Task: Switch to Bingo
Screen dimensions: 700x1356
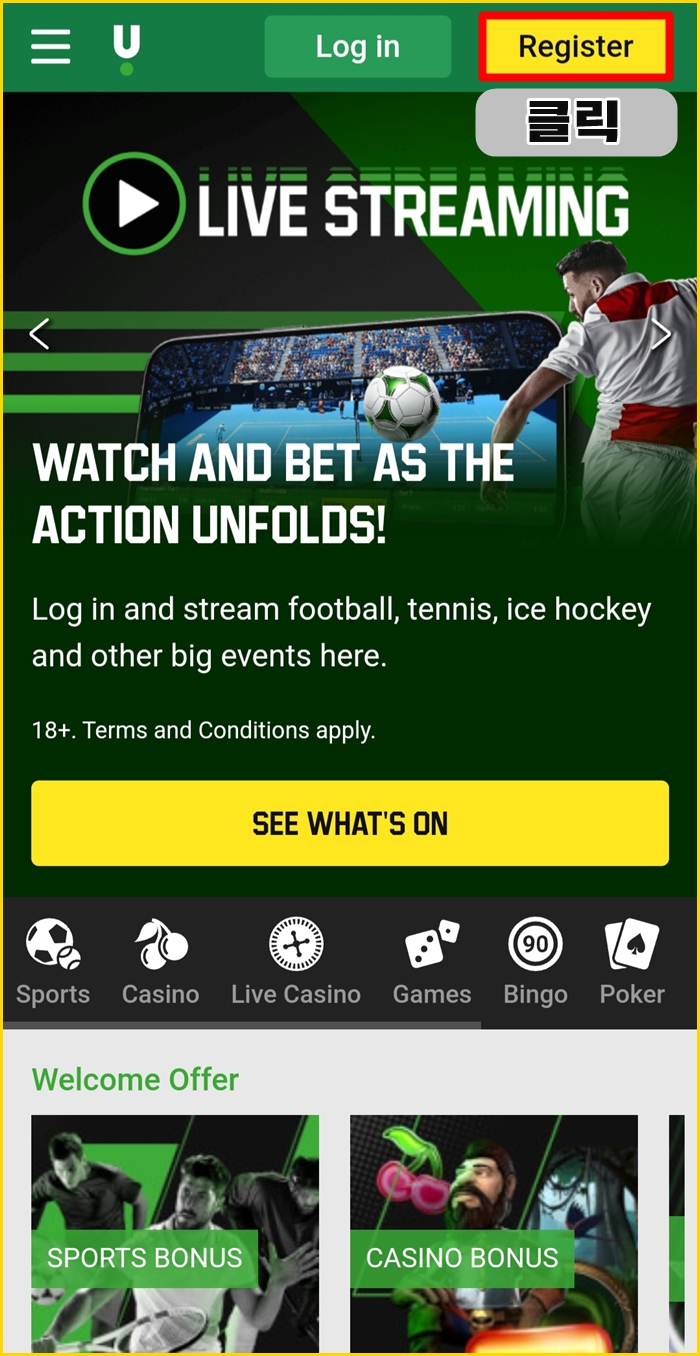Action: tap(535, 962)
